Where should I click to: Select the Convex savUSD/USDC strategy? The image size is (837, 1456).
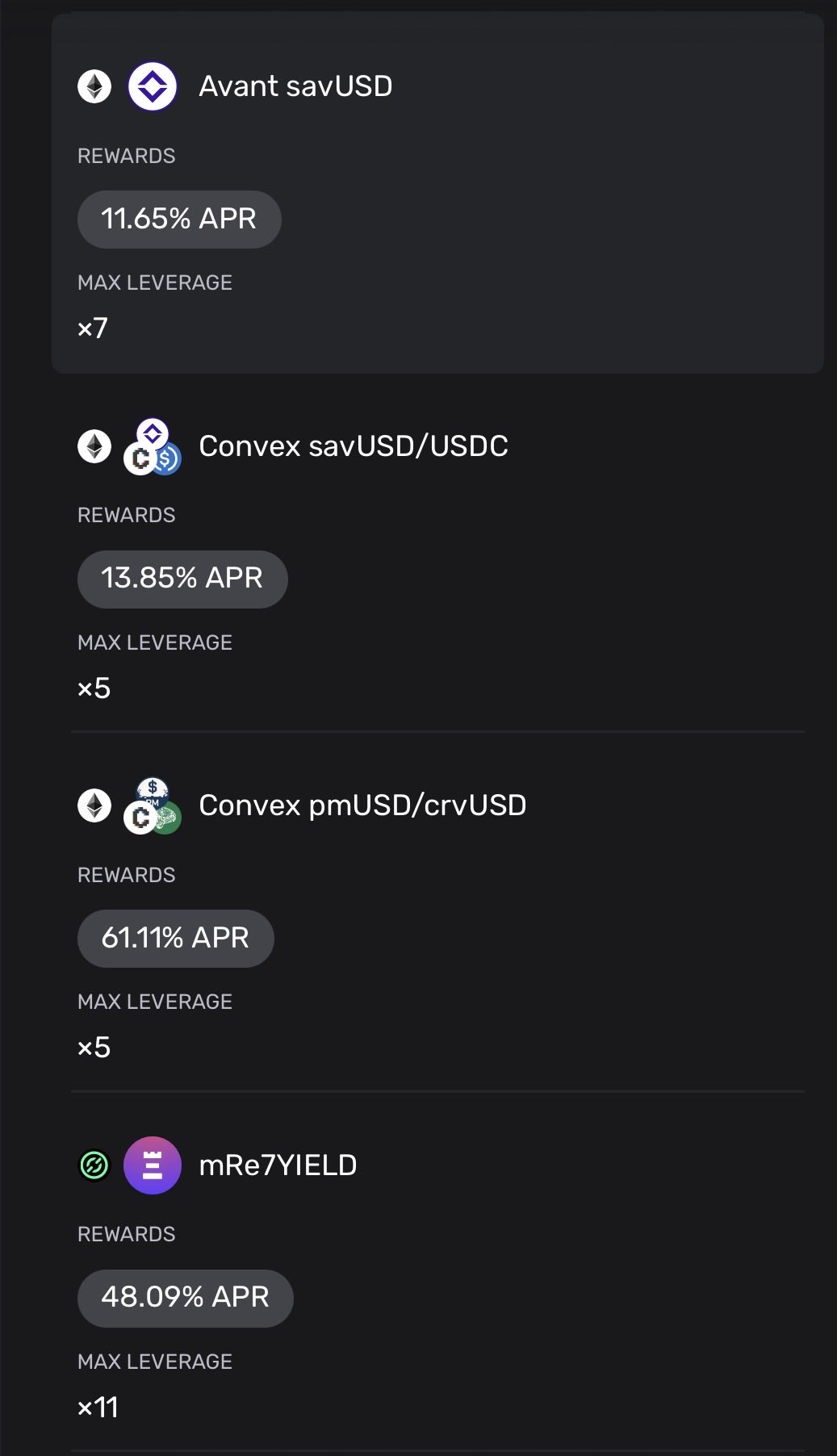pyautogui.click(x=353, y=446)
